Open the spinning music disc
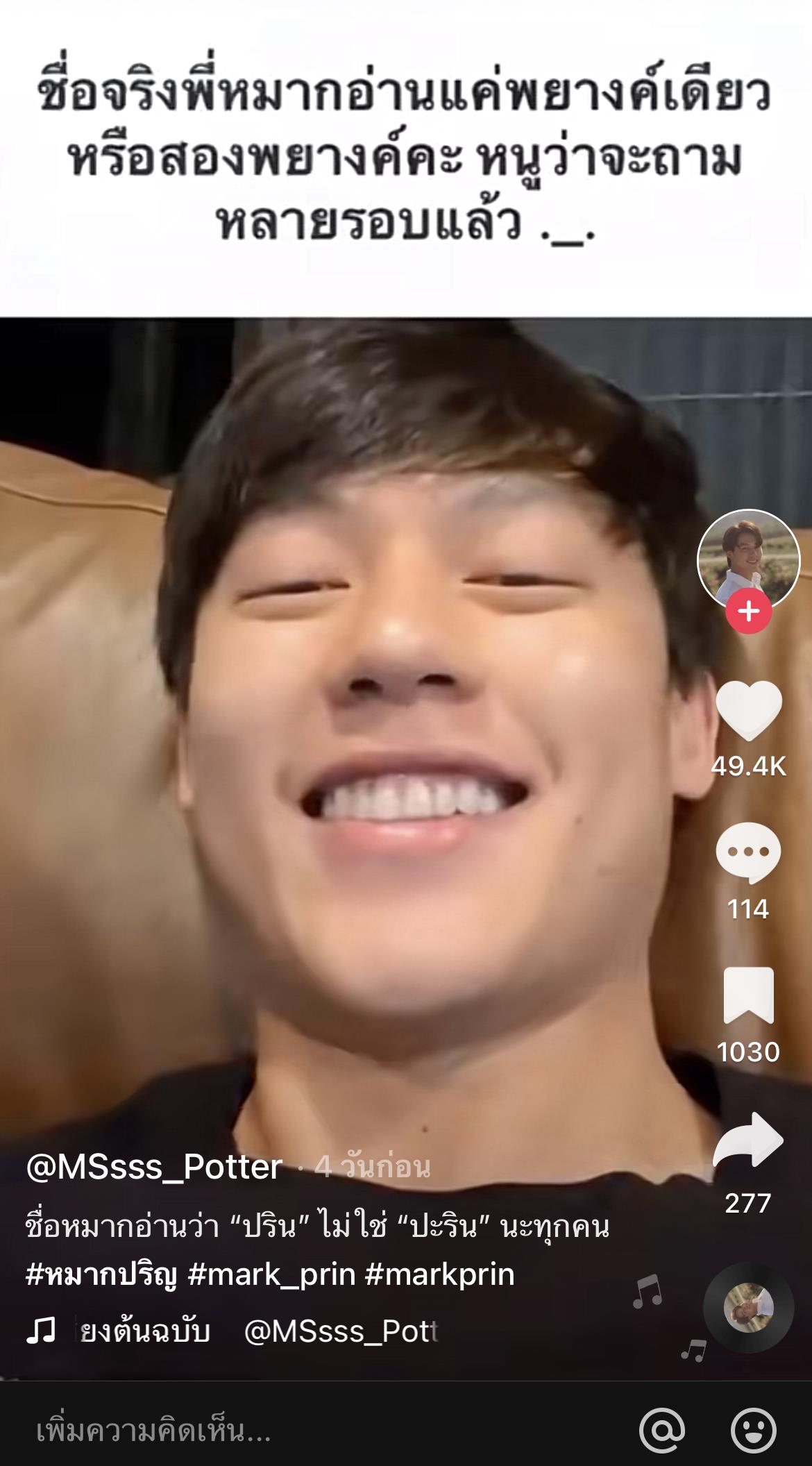The width and height of the screenshot is (812, 1466). (x=748, y=1306)
